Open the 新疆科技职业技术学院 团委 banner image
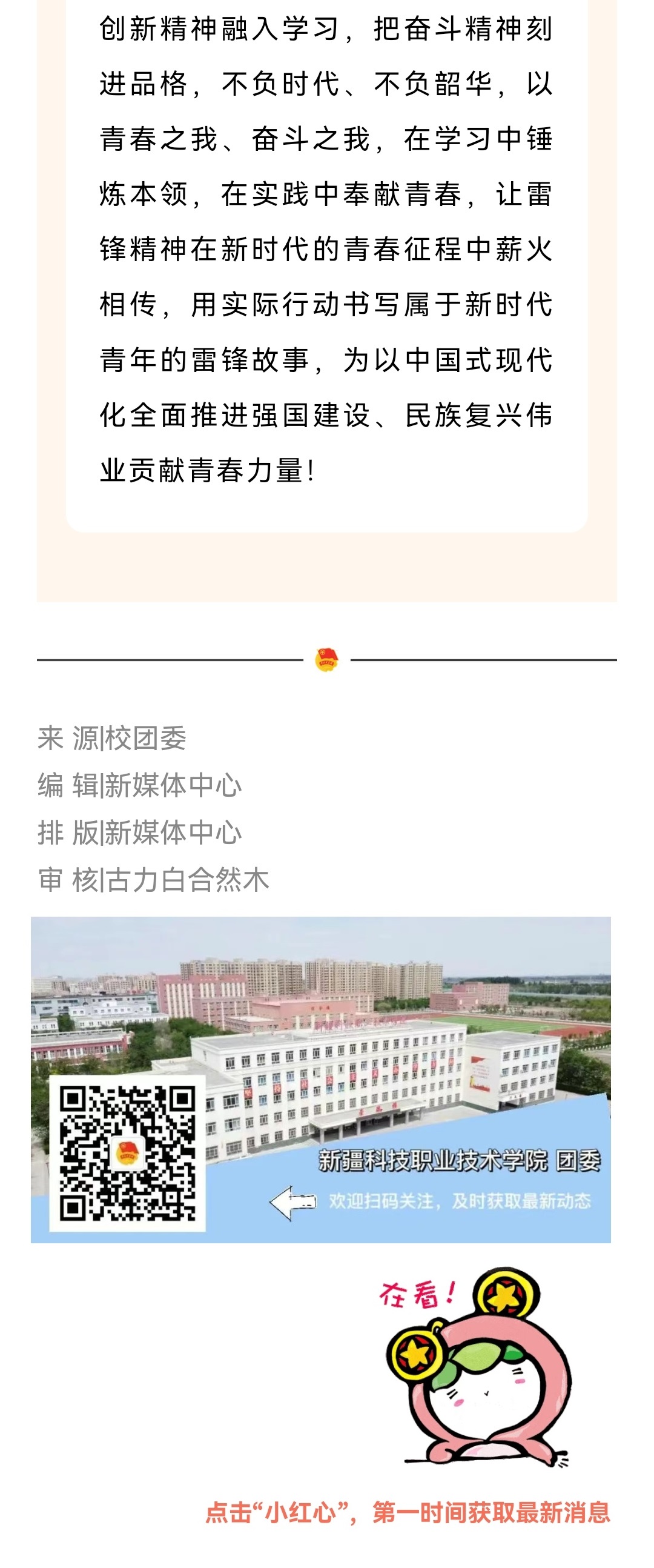This screenshot has height=1568, width=654. pos(320,1079)
